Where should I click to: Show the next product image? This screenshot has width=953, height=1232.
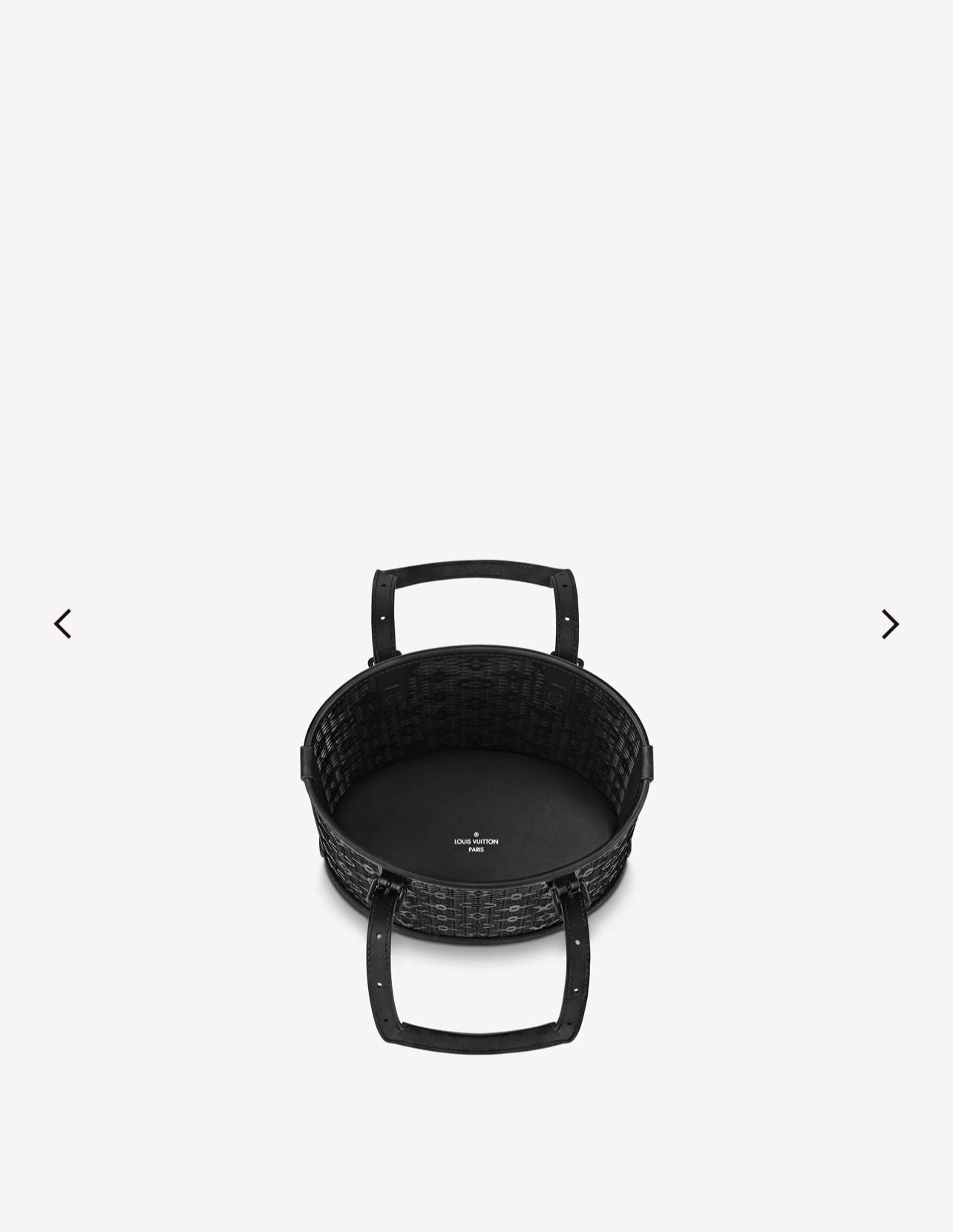[x=889, y=624]
